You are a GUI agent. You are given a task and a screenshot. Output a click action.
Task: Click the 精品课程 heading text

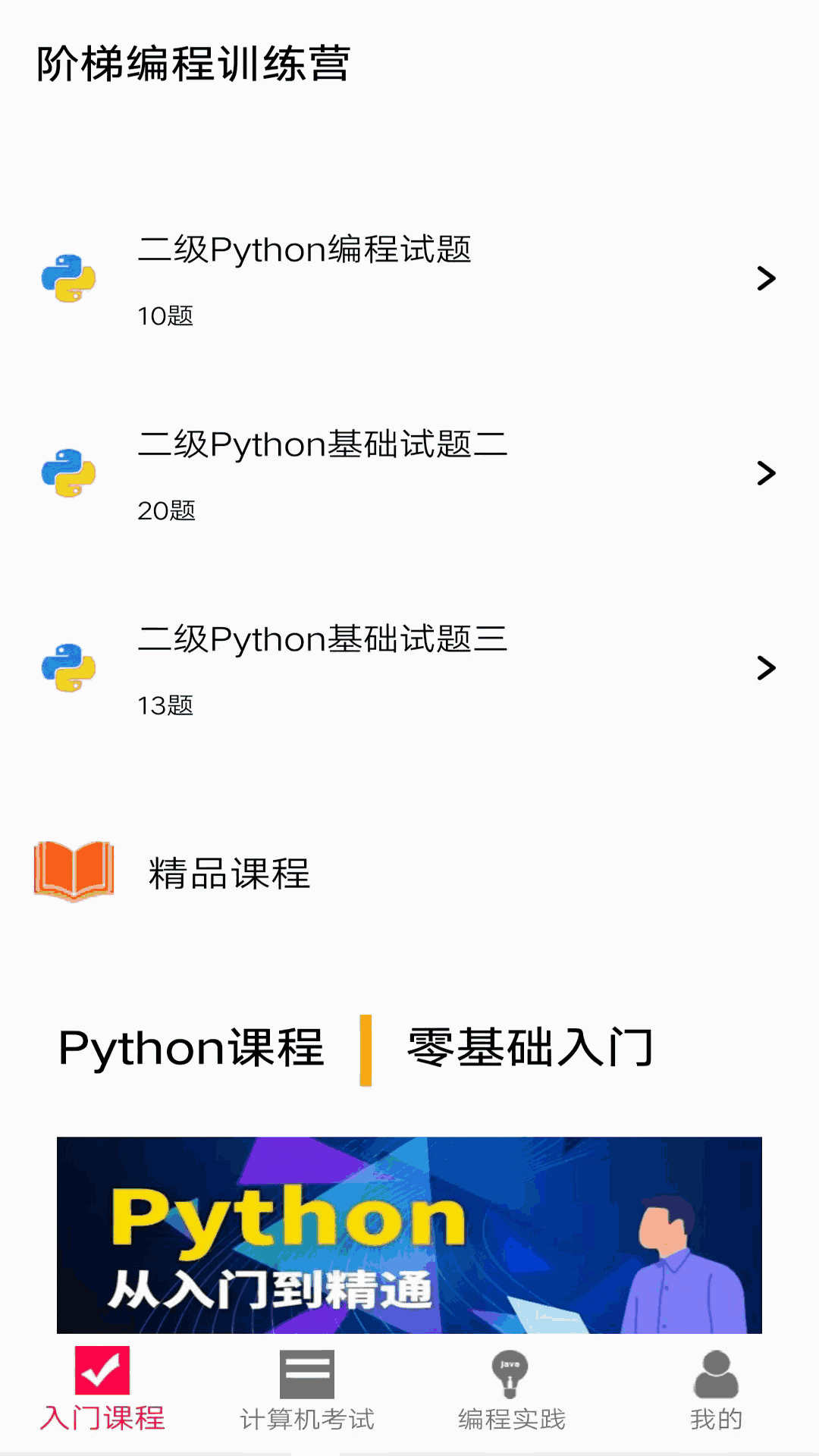pyautogui.click(x=229, y=874)
